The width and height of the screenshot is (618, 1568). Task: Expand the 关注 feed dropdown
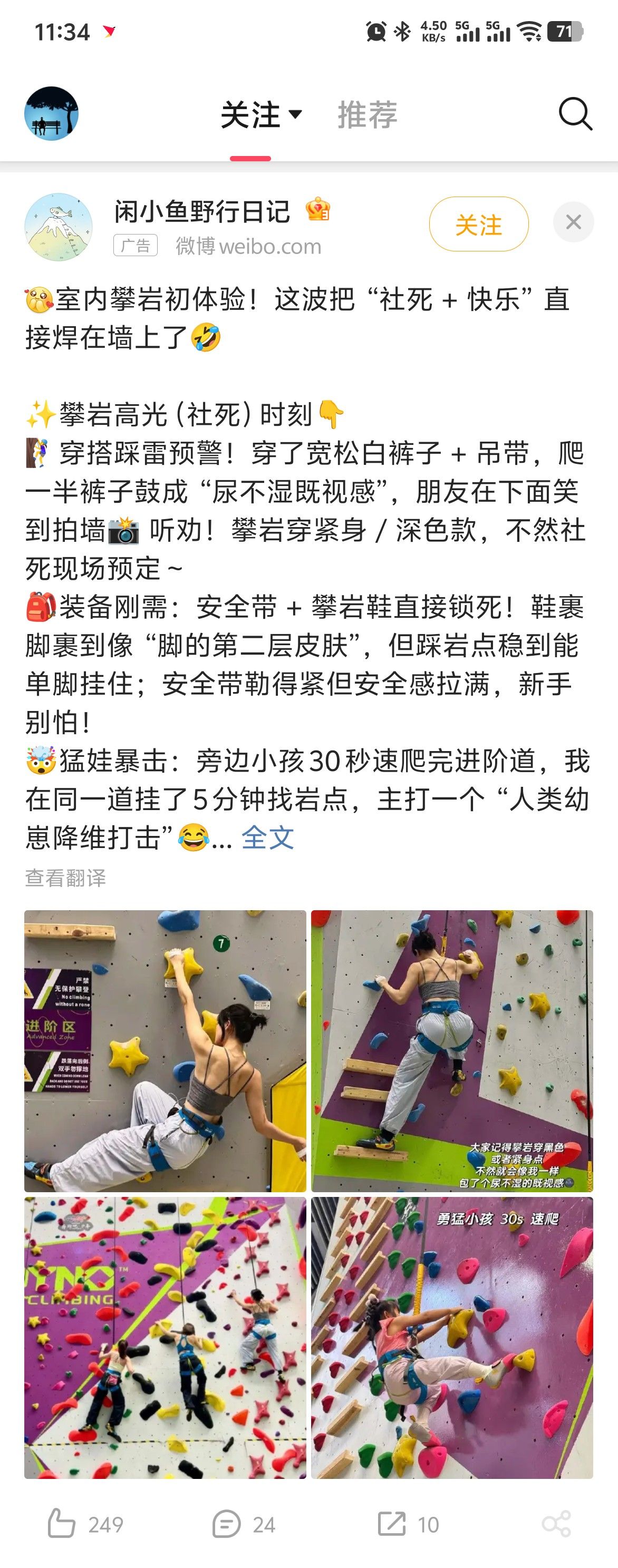pyautogui.click(x=261, y=114)
